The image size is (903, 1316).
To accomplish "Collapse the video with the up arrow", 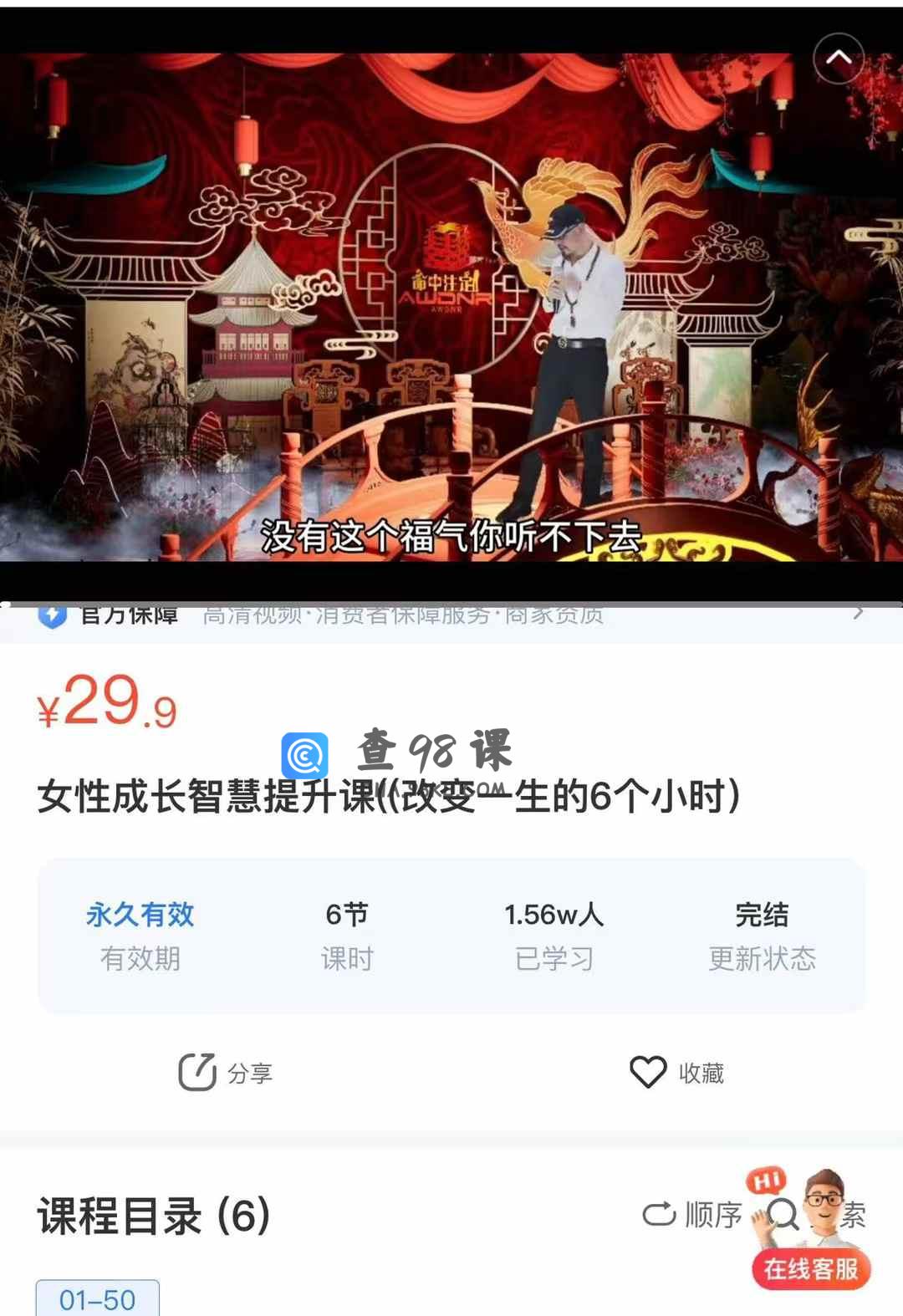I will [x=839, y=59].
